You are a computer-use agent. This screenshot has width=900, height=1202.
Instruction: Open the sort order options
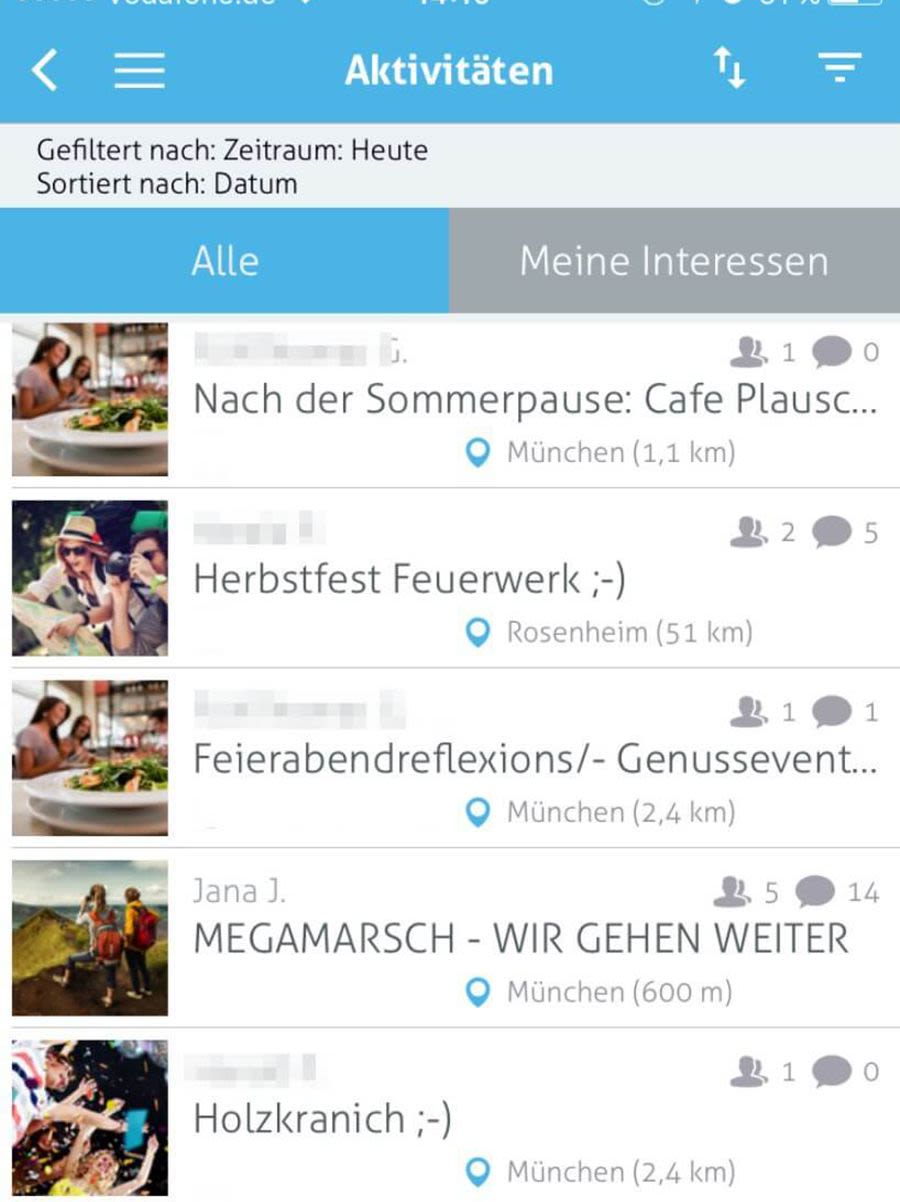[x=729, y=69]
